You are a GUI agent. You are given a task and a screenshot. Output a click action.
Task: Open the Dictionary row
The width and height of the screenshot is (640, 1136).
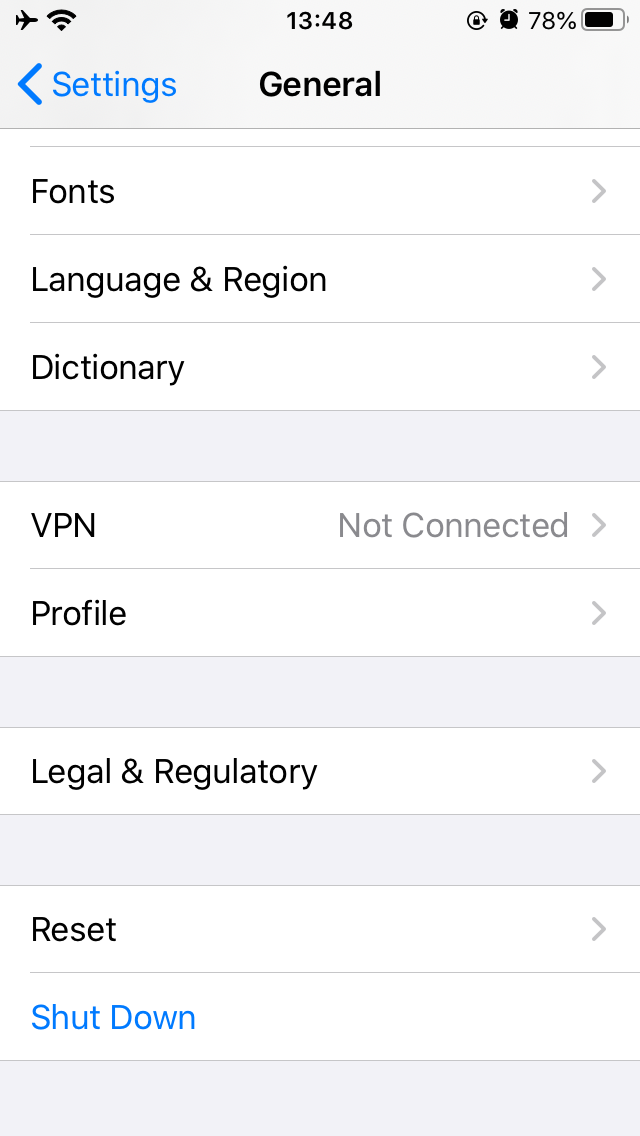pyautogui.click(x=320, y=367)
